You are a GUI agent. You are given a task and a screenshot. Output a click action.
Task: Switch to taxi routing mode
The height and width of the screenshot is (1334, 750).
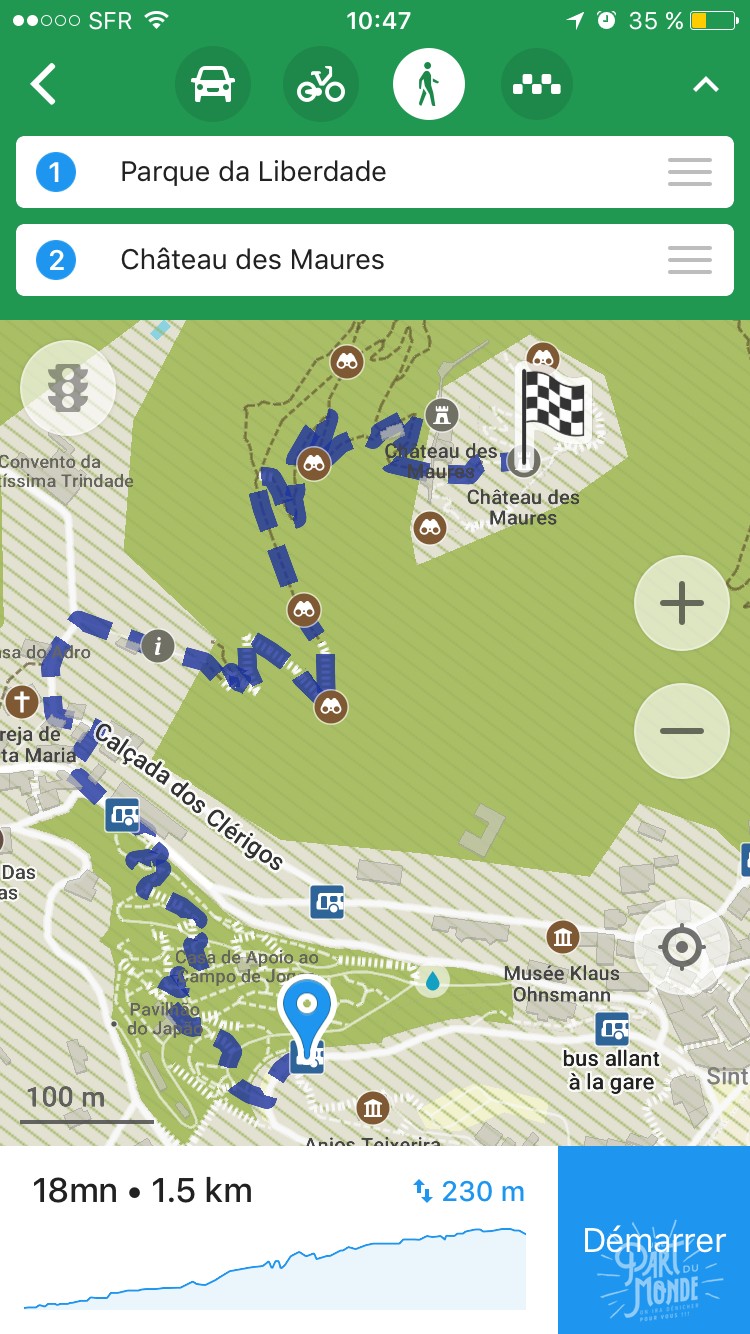536,85
